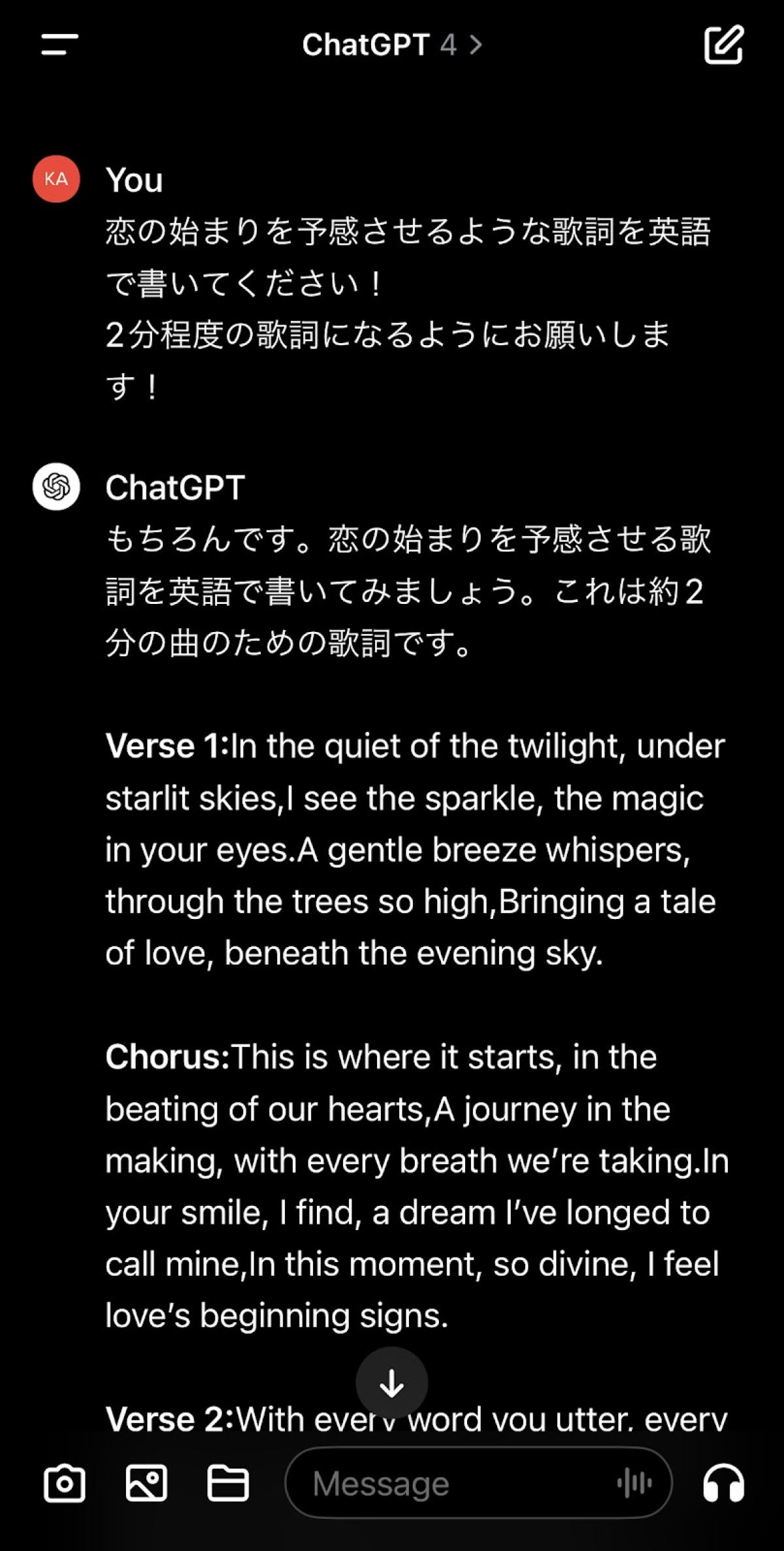Attach an image from the photo library
Viewport: 784px width, 1551px height.
coord(146,1483)
